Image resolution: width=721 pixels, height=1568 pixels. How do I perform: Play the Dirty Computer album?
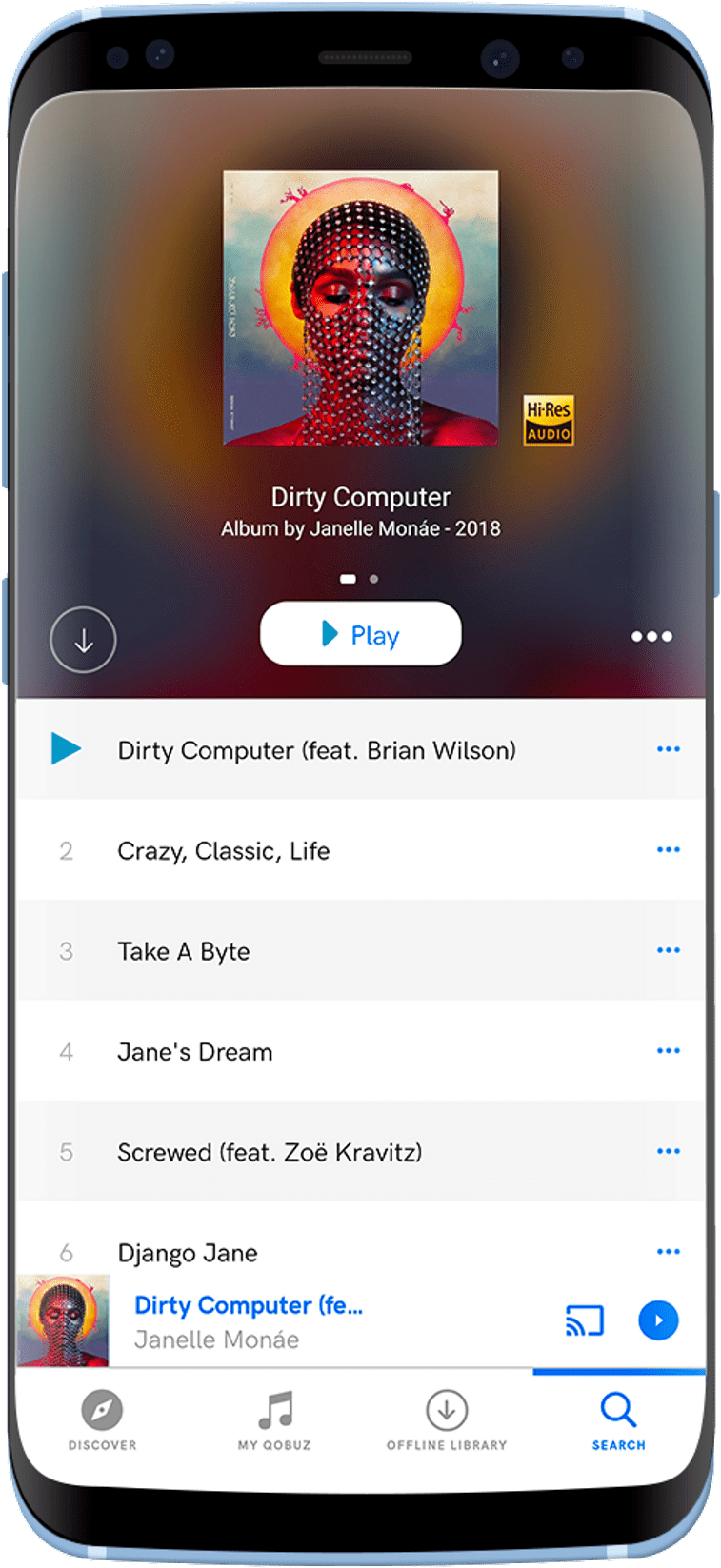click(360, 634)
